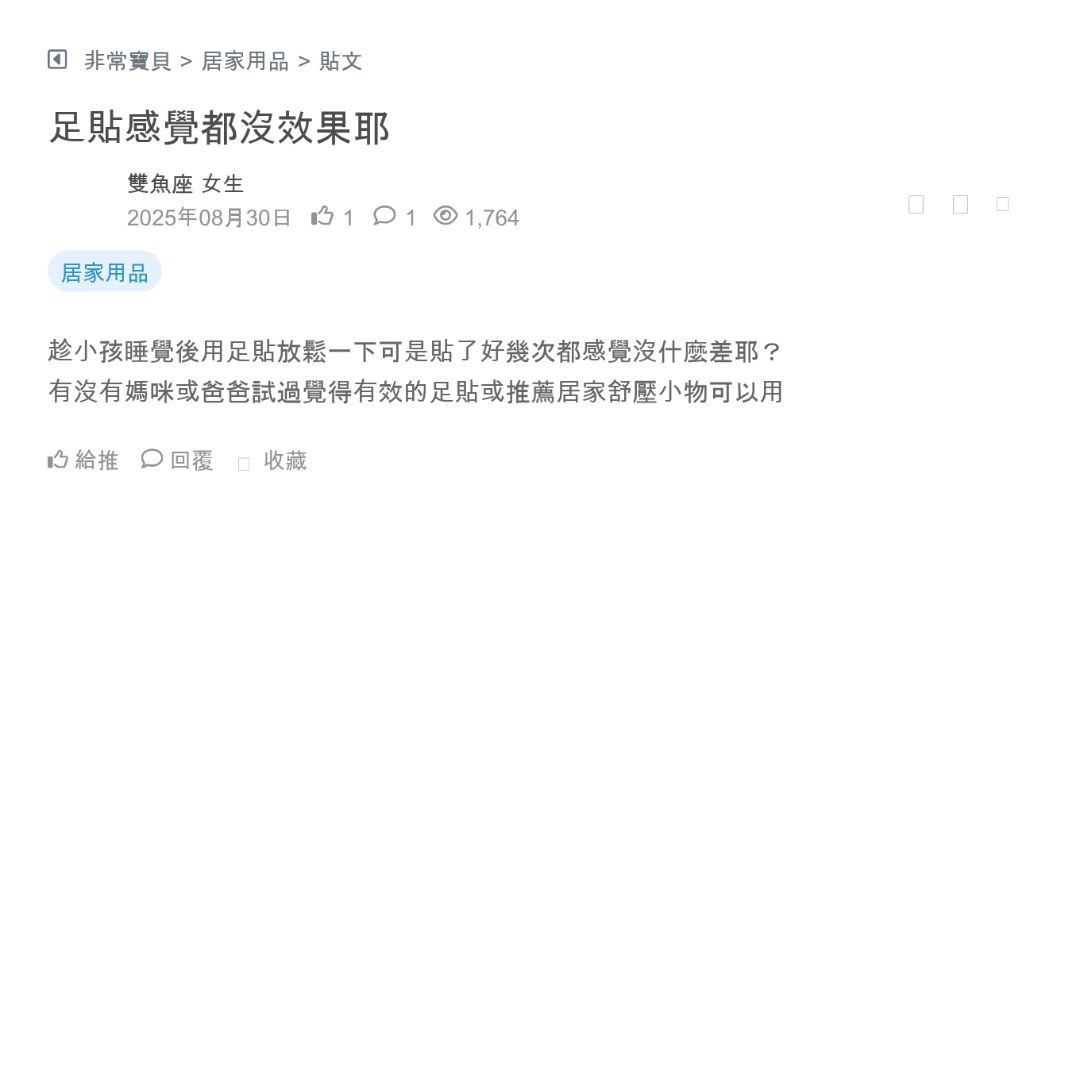The height and width of the screenshot is (1080, 1080).
Task: Open poster profile 雙魚座 女生
Action: (186, 184)
